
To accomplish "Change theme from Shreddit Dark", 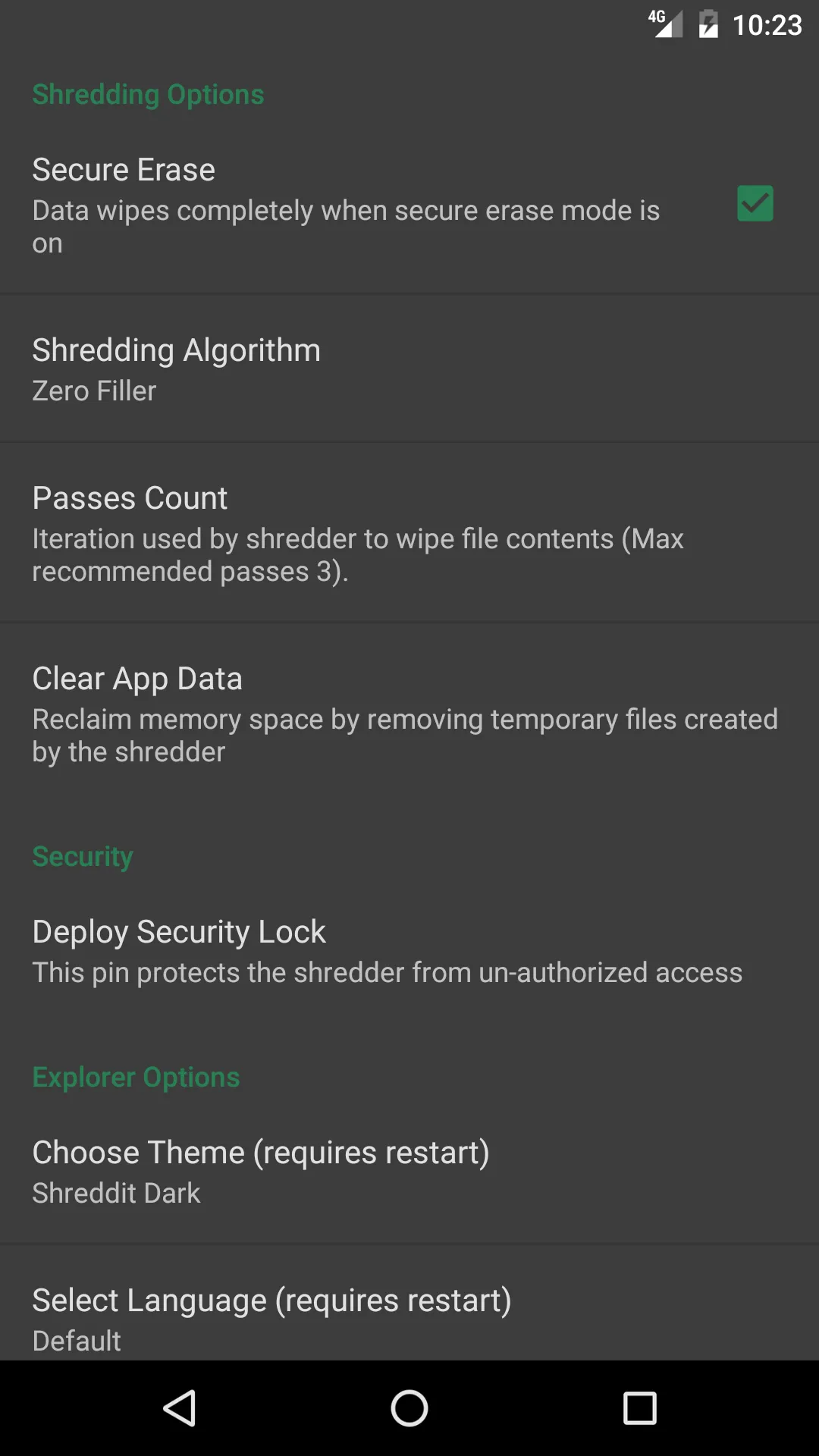I will click(x=261, y=1169).
